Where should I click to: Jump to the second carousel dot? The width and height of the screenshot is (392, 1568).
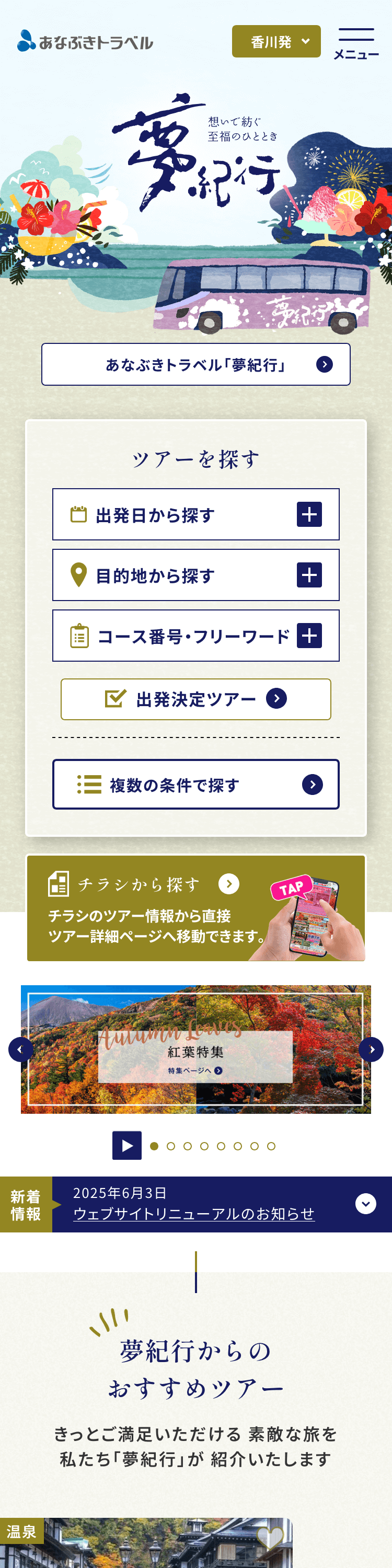coord(171,1146)
